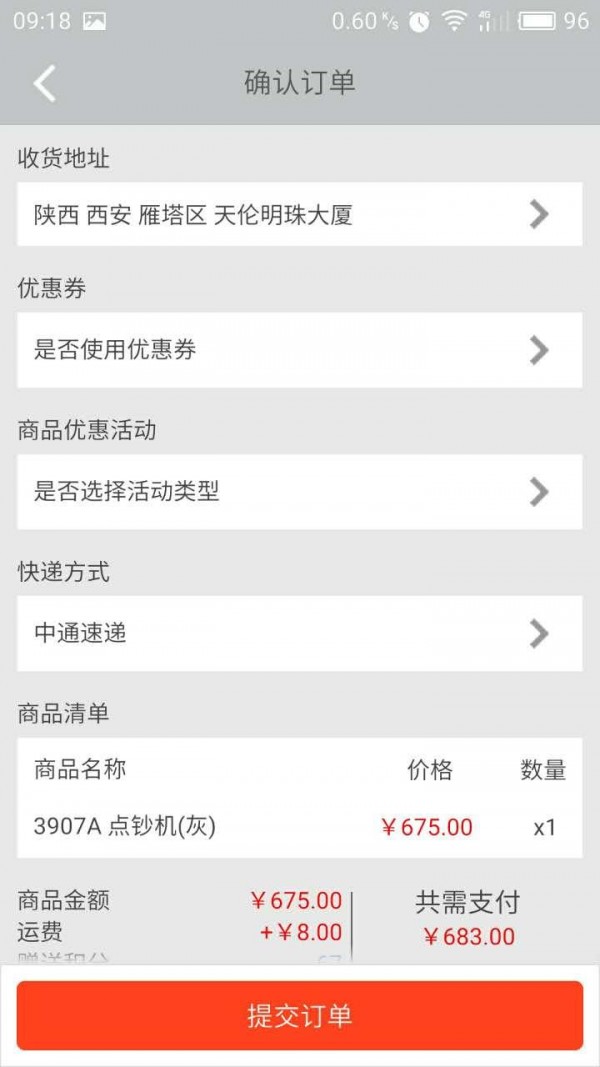Image resolution: width=600 pixels, height=1067 pixels.
Task: Submit the order with 提交订单
Action: click(299, 1015)
